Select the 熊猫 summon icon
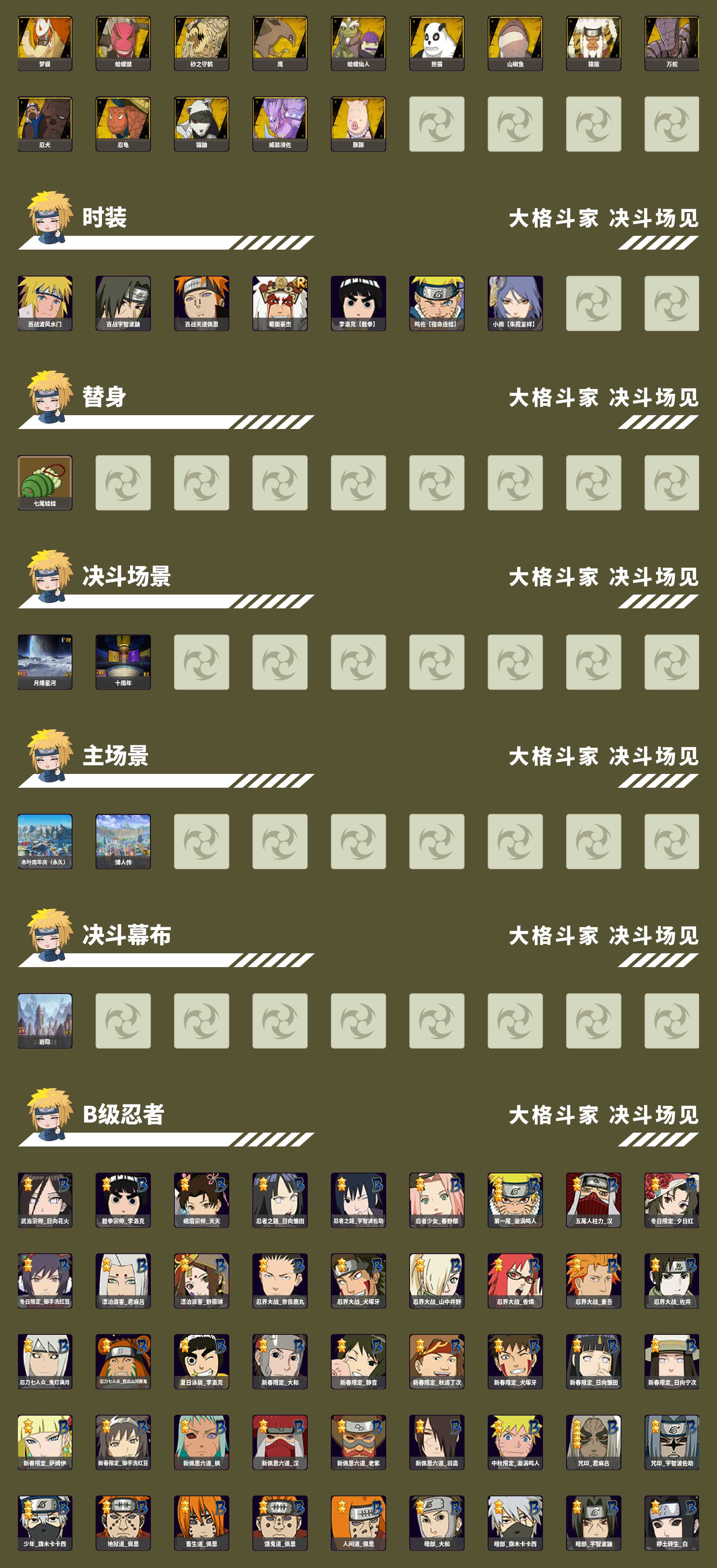 click(435, 40)
